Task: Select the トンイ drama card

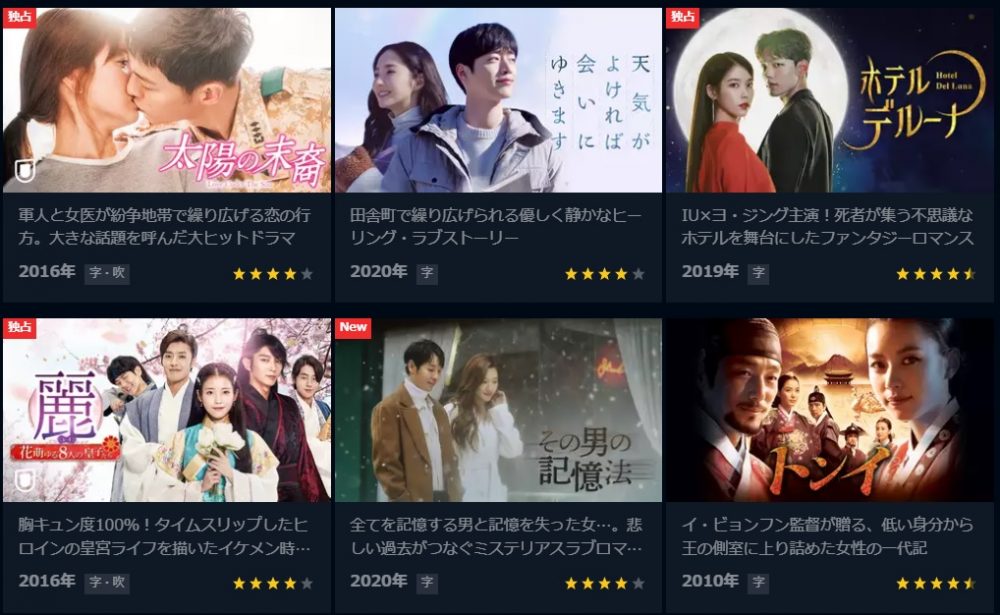Action: (x=830, y=410)
